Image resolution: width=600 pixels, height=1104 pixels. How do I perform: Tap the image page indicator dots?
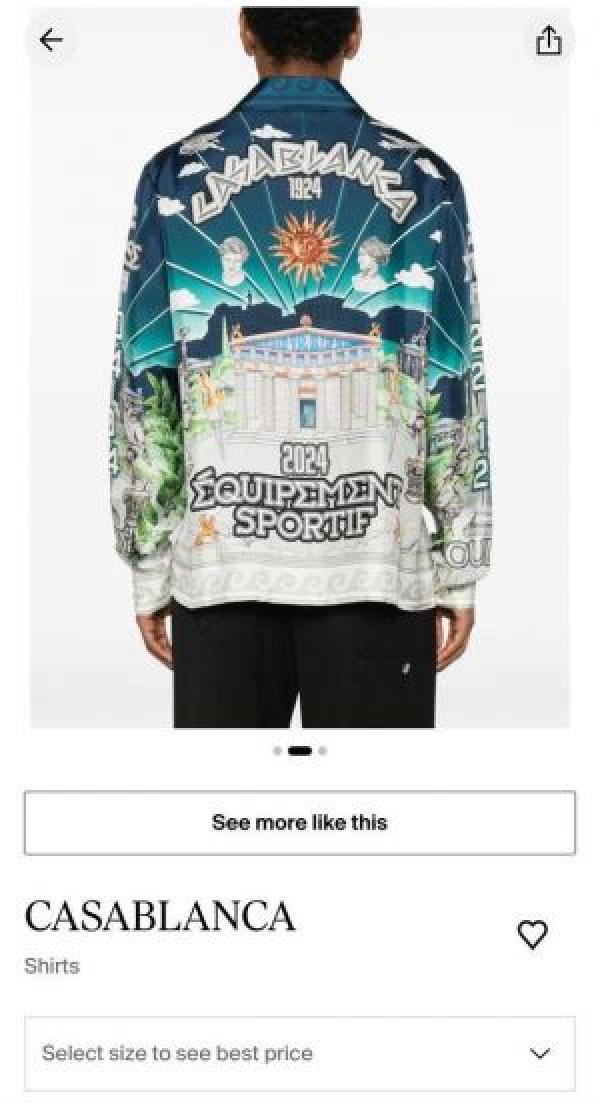click(x=300, y=751)
